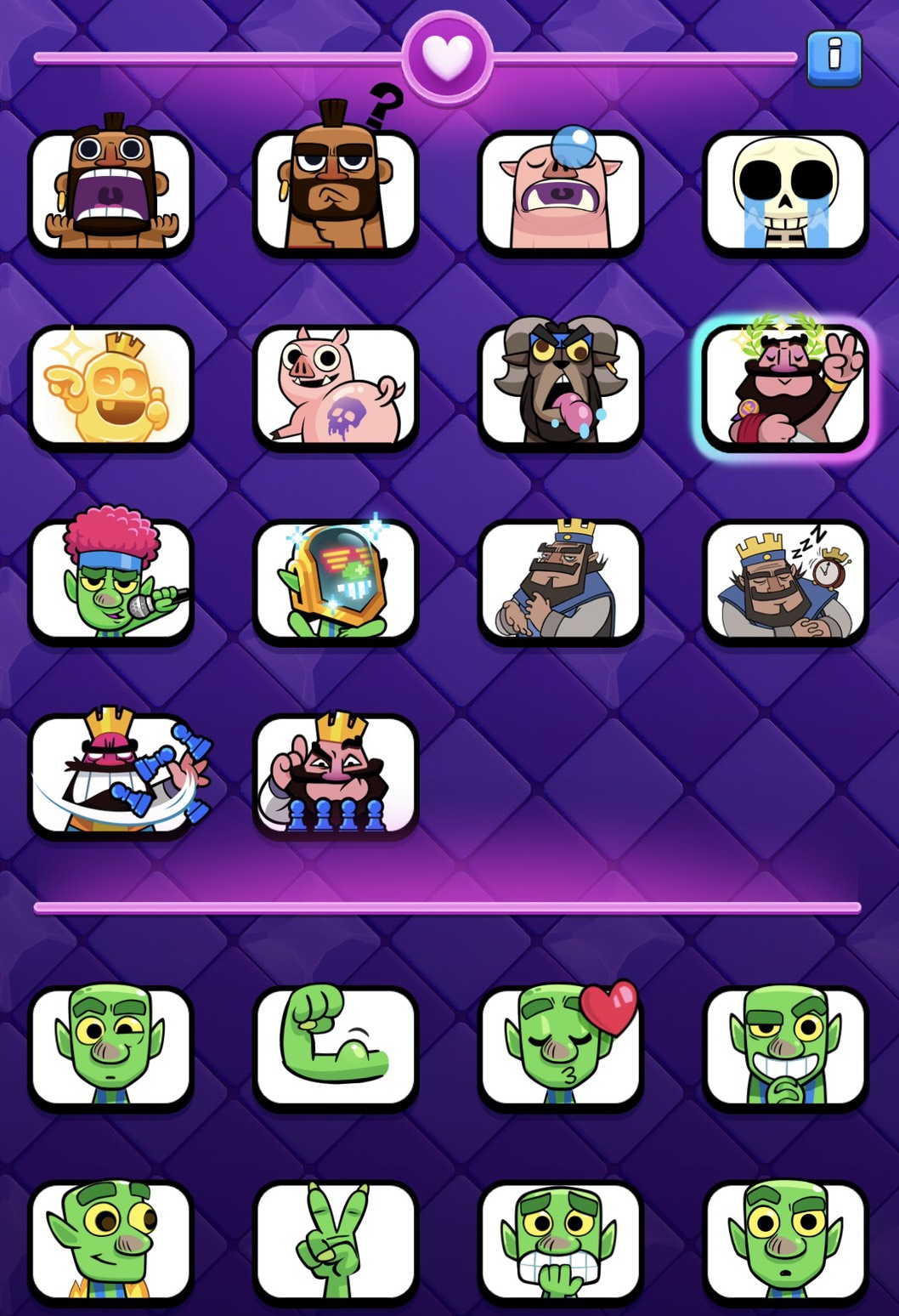This screenshot has height=1316, width=899.
Task: Select the king with blue chess pawns emote
Action: [x=336, y=774]
